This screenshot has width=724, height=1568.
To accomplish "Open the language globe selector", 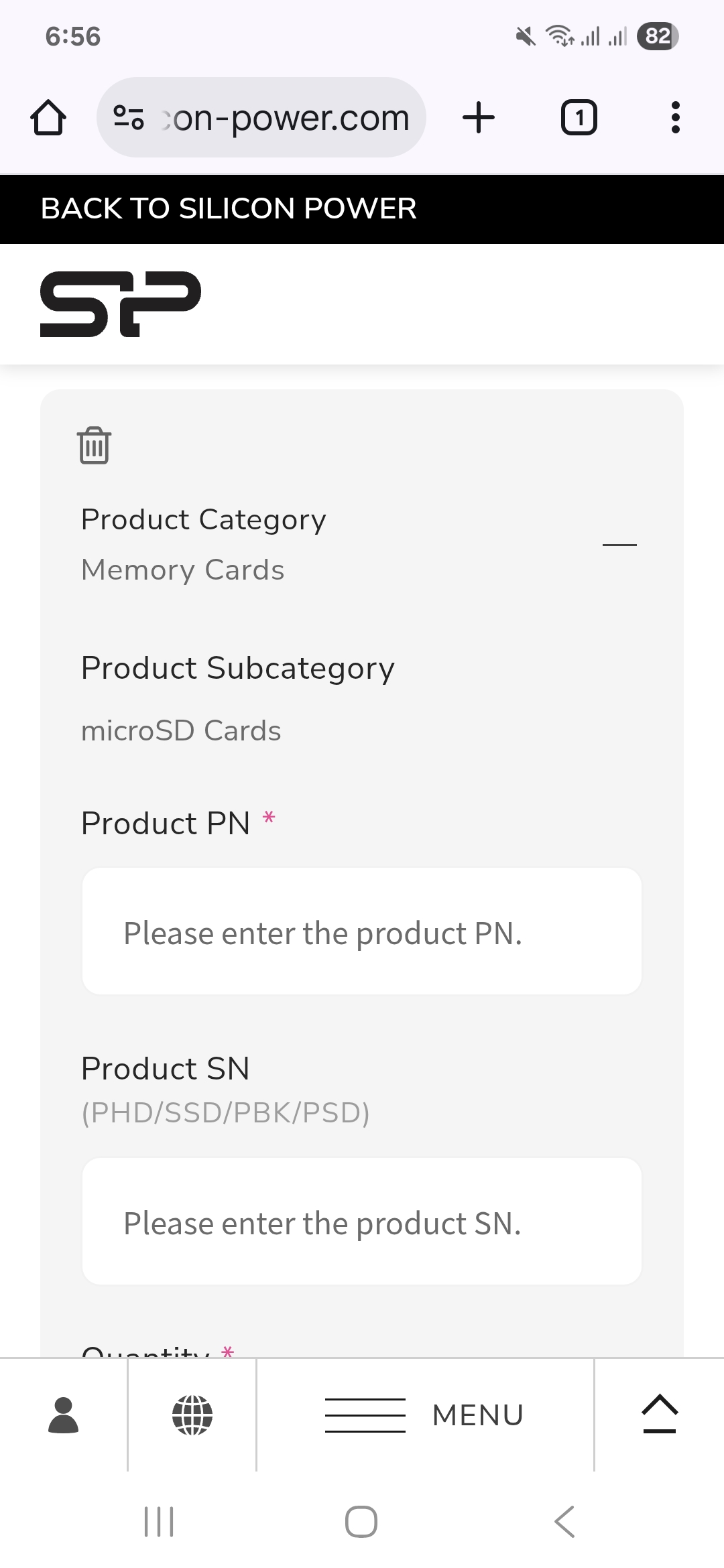I will pos(192,1415).
